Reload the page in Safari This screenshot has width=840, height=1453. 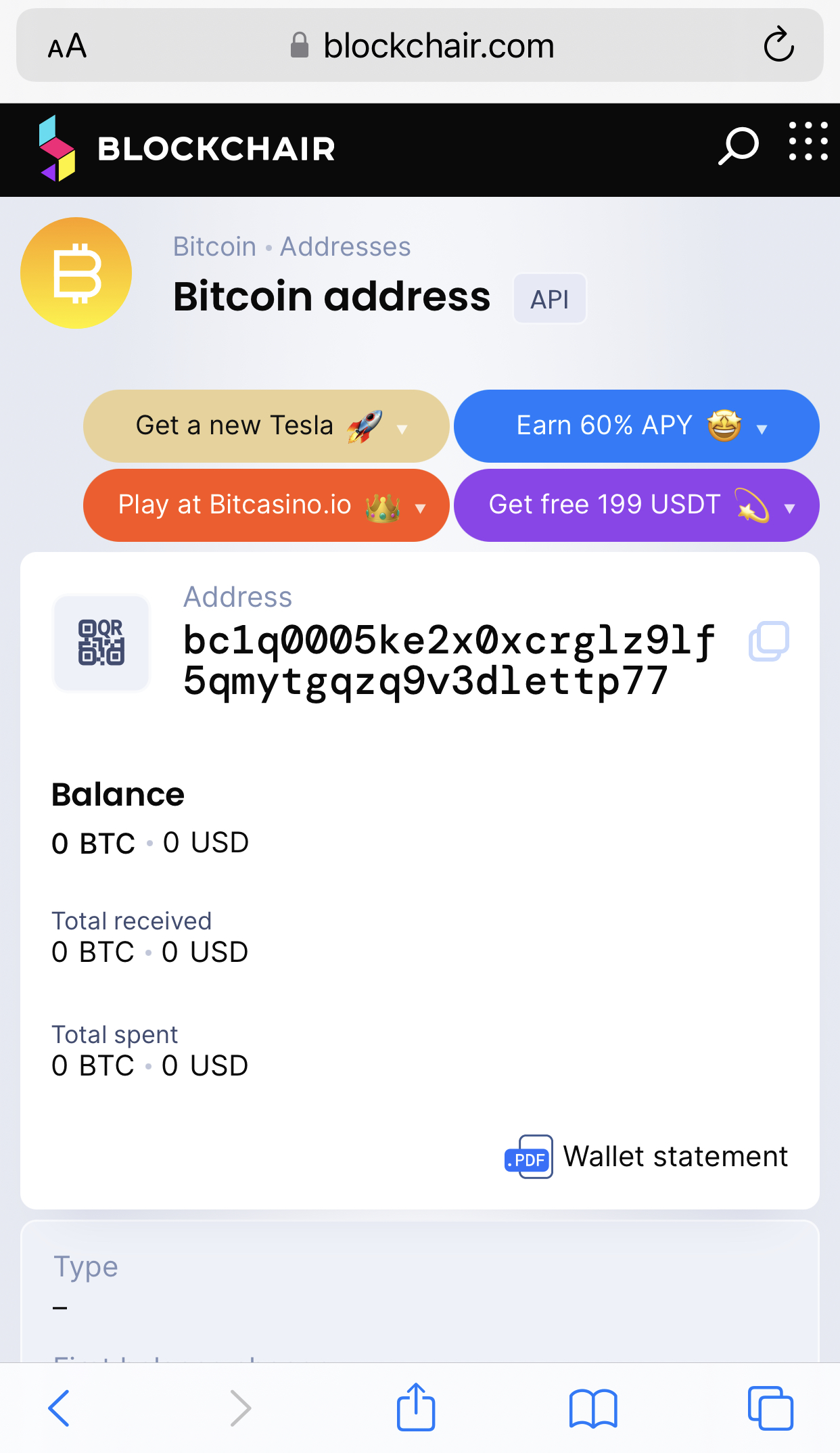click(x=778, y=45)
